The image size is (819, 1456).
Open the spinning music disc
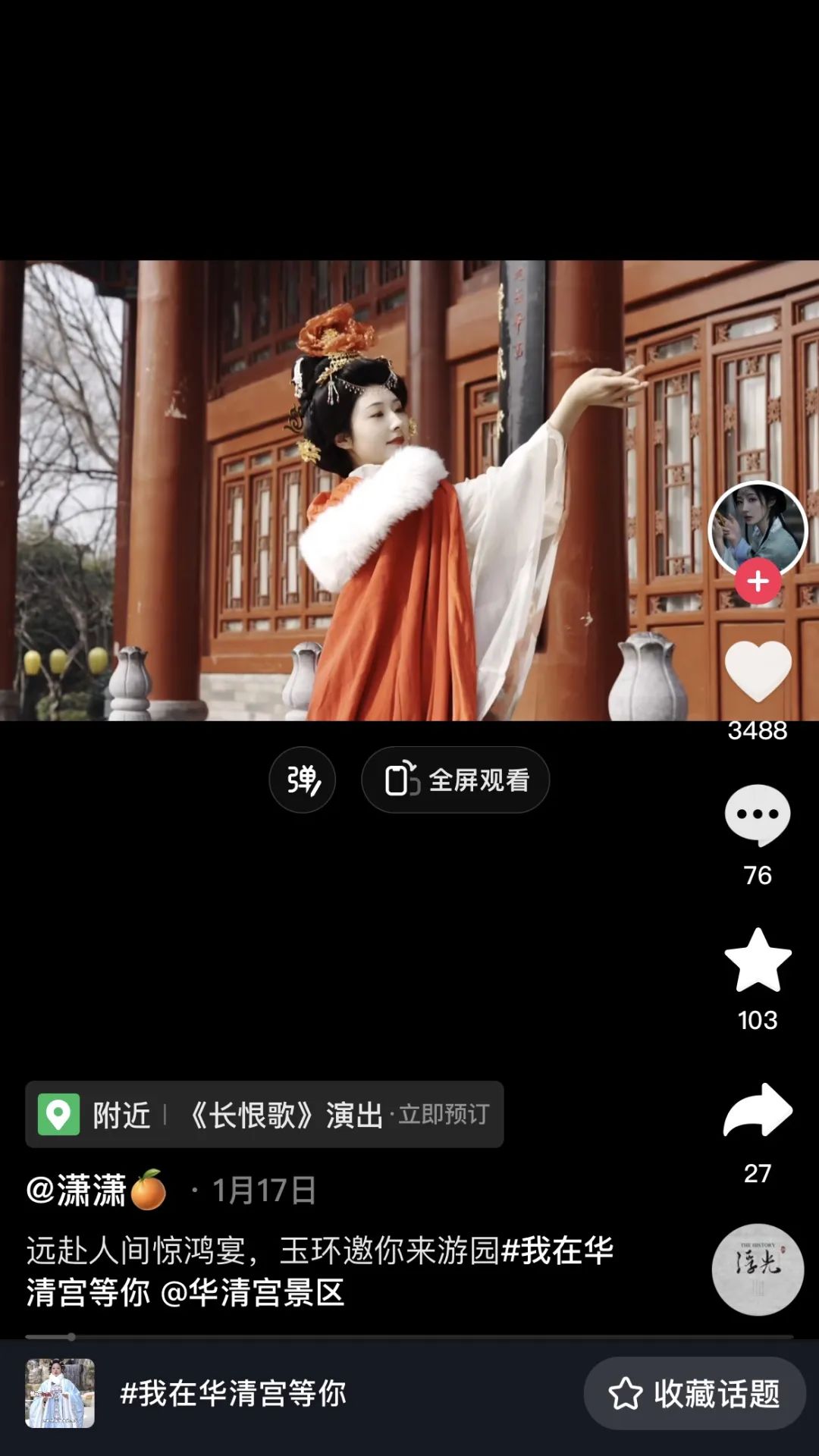758,1269
